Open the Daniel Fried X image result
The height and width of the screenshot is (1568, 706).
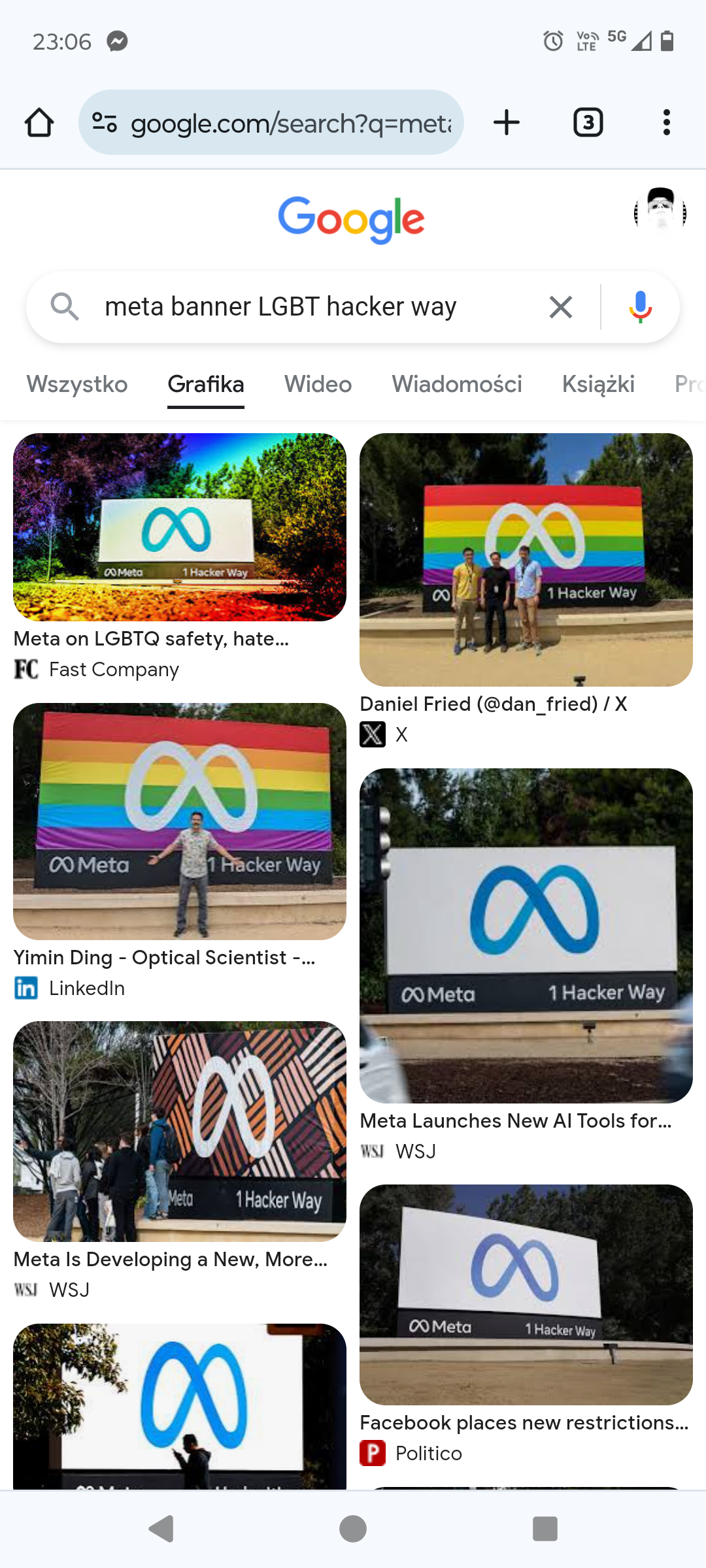coord(526,560)
